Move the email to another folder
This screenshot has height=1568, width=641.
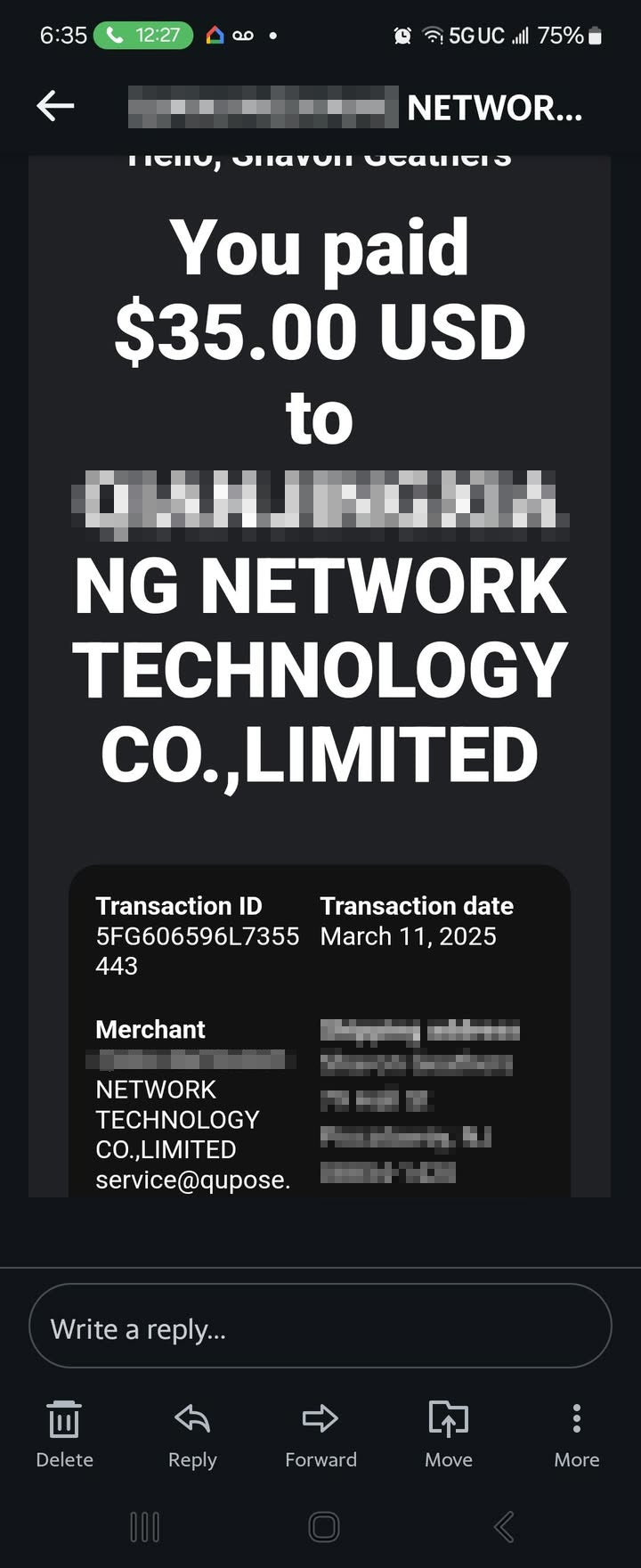[449, 1433]
